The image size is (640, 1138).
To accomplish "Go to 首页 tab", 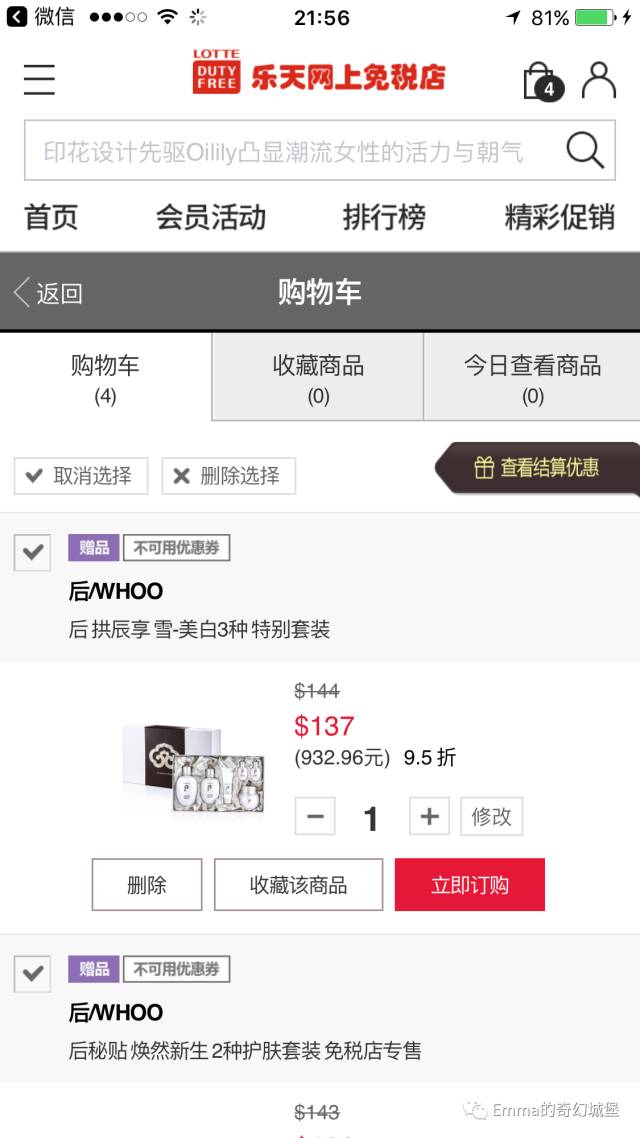I will tap(51, 217).
